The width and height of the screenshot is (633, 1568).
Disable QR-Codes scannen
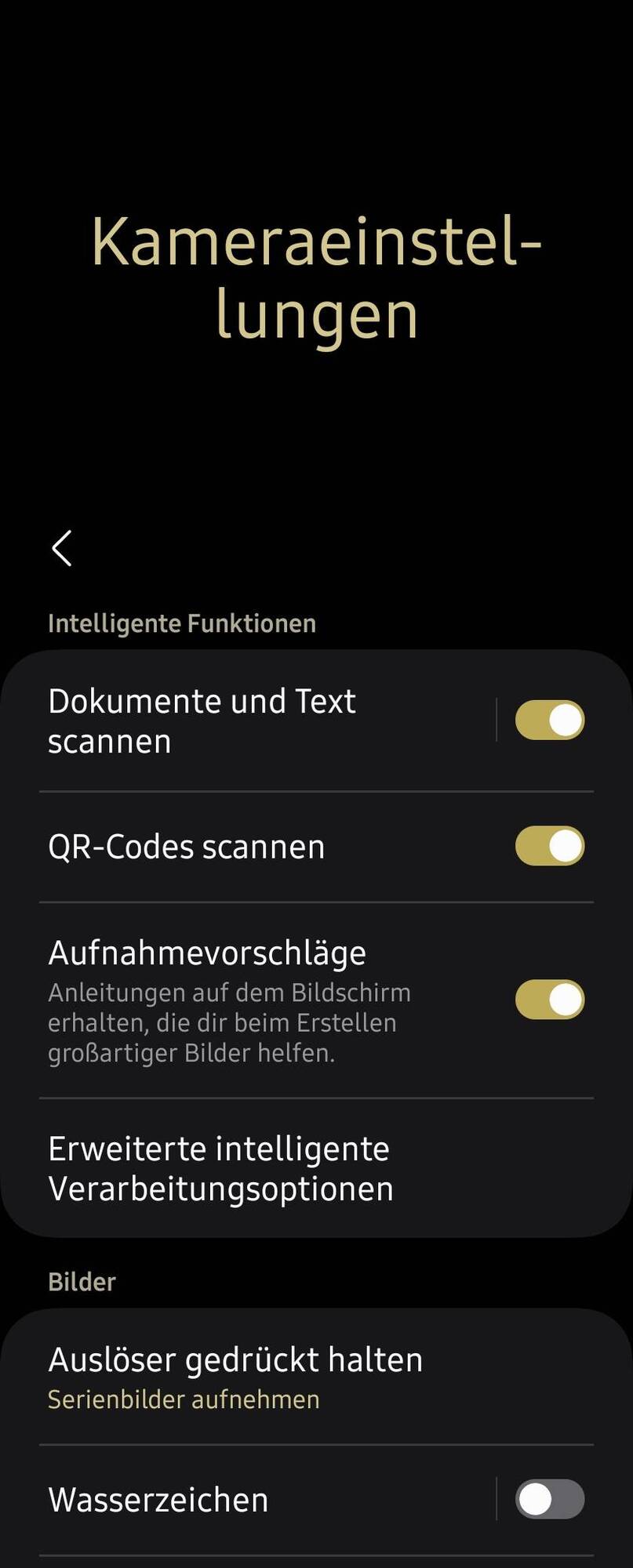549,847
